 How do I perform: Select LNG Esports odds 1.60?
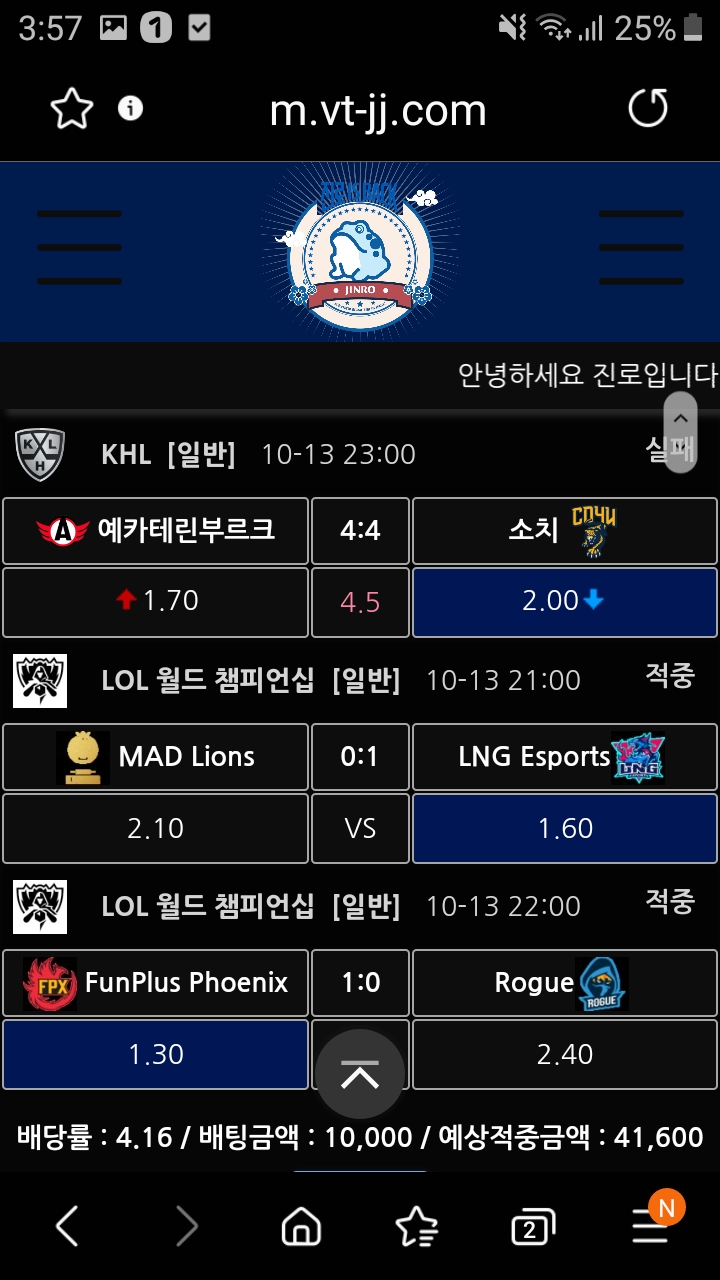564,828
